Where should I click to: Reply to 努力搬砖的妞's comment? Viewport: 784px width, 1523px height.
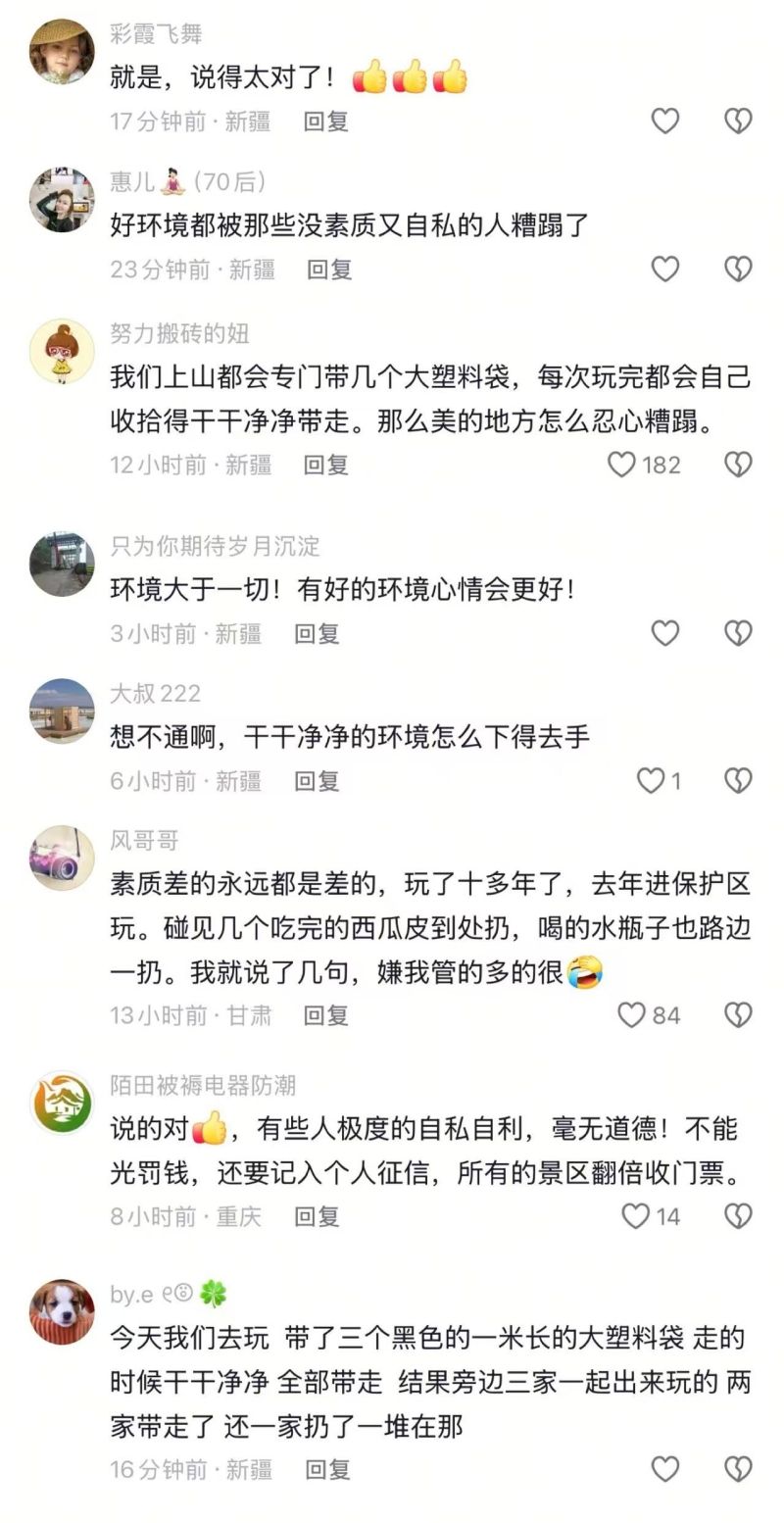[325, 465]
